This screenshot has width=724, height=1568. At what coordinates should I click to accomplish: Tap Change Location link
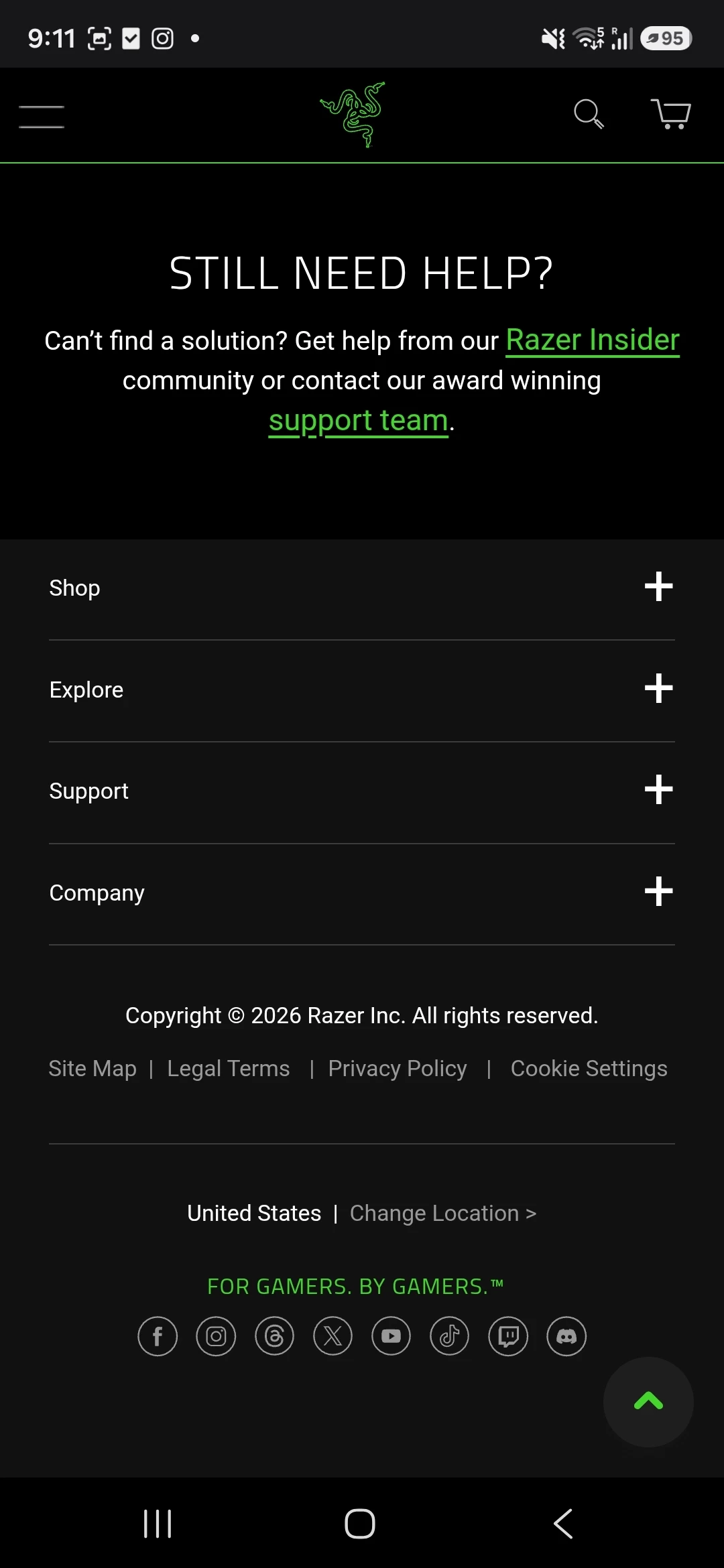(443, 1214)
